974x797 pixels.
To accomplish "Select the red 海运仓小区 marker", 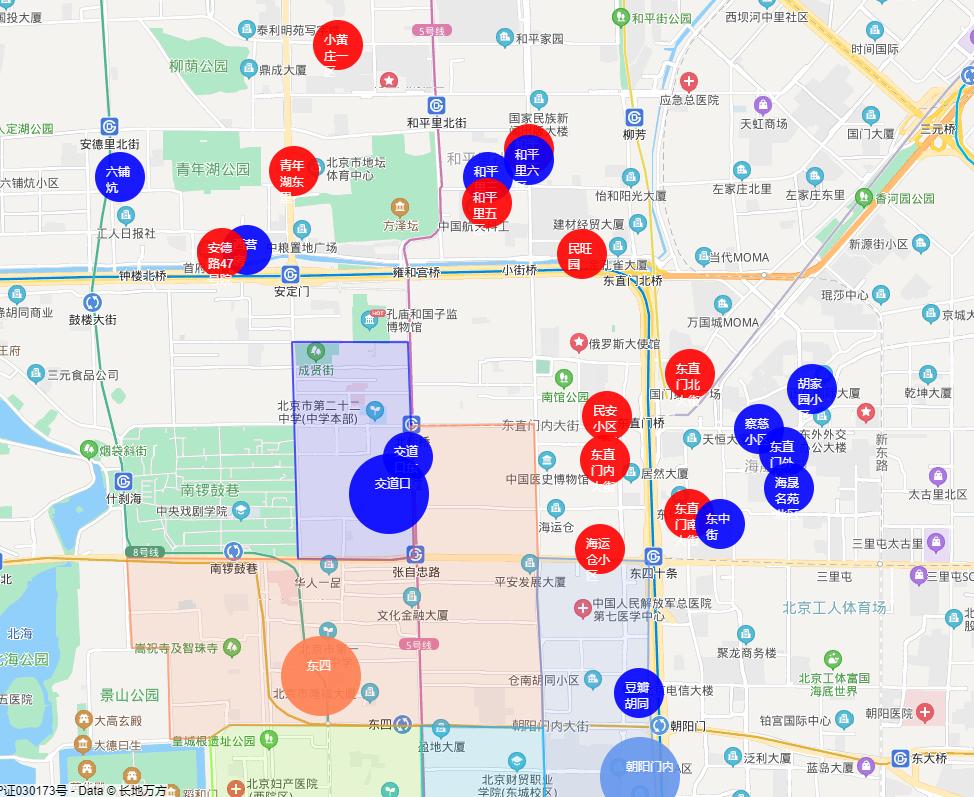I will pos(599,549).
